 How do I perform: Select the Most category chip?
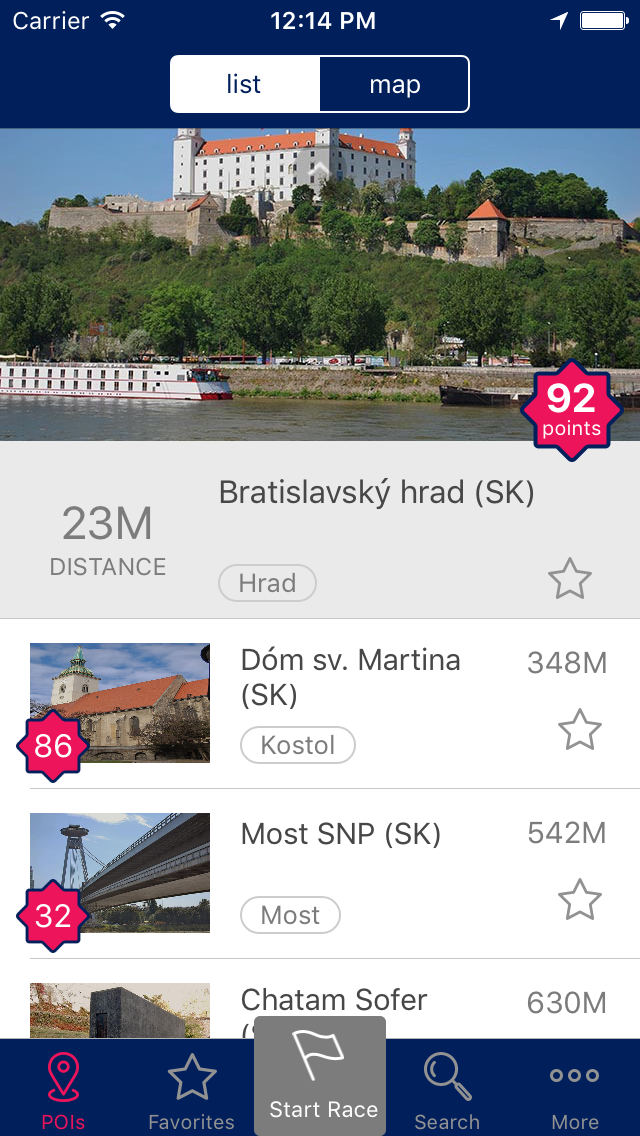(290, 915)
